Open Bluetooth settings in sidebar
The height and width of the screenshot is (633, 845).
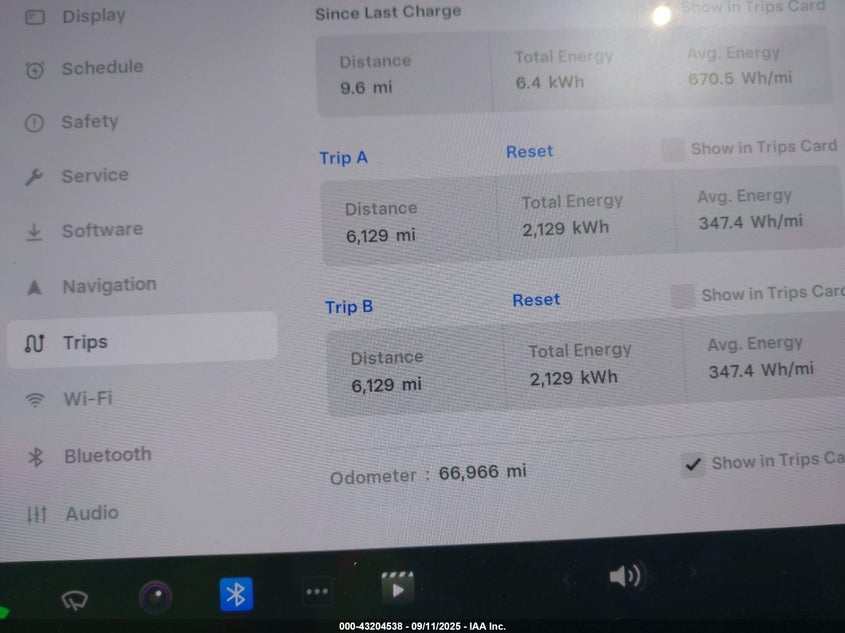pyautogui.click(x=106, y=456)
